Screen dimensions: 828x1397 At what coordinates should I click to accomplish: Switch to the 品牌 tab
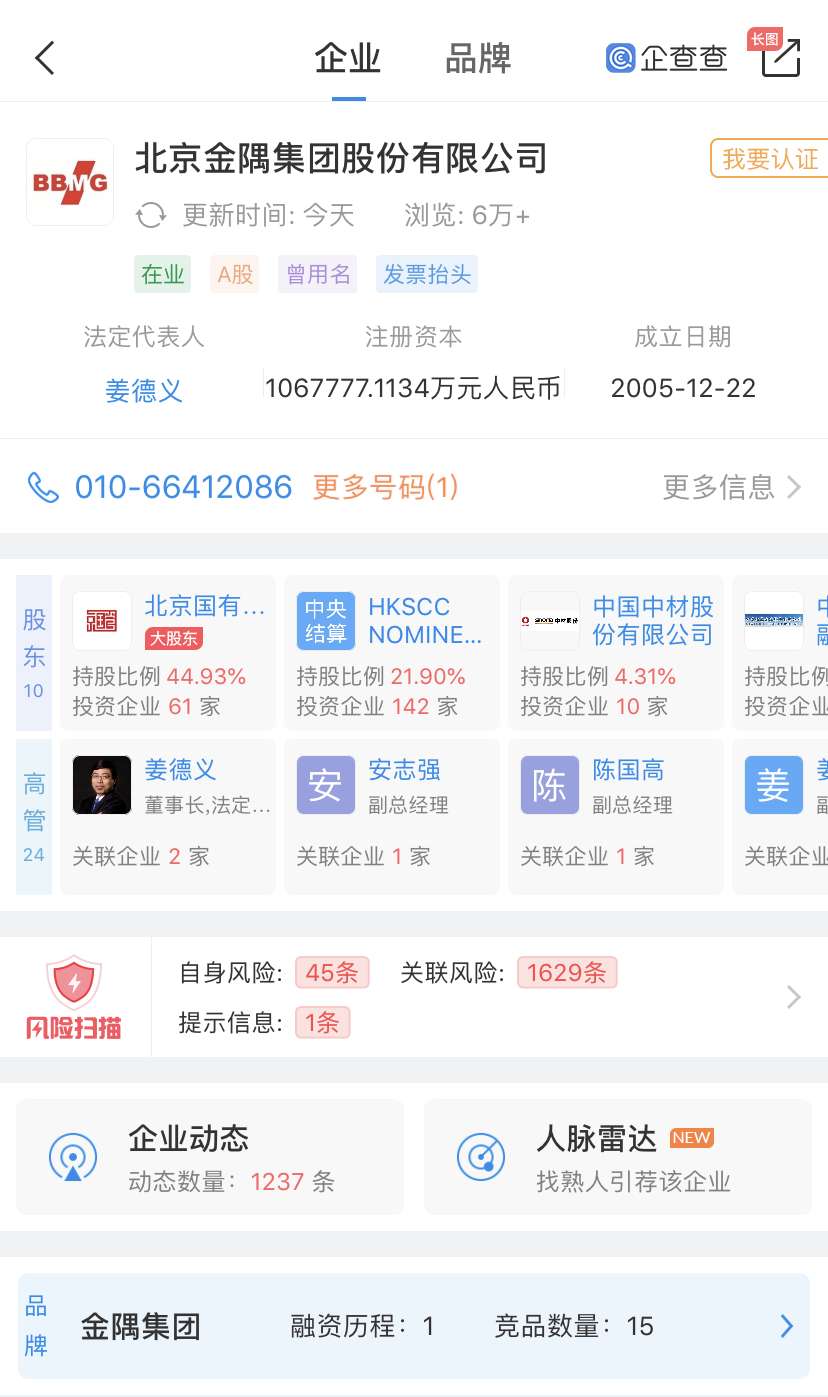[x=478, y=58]
